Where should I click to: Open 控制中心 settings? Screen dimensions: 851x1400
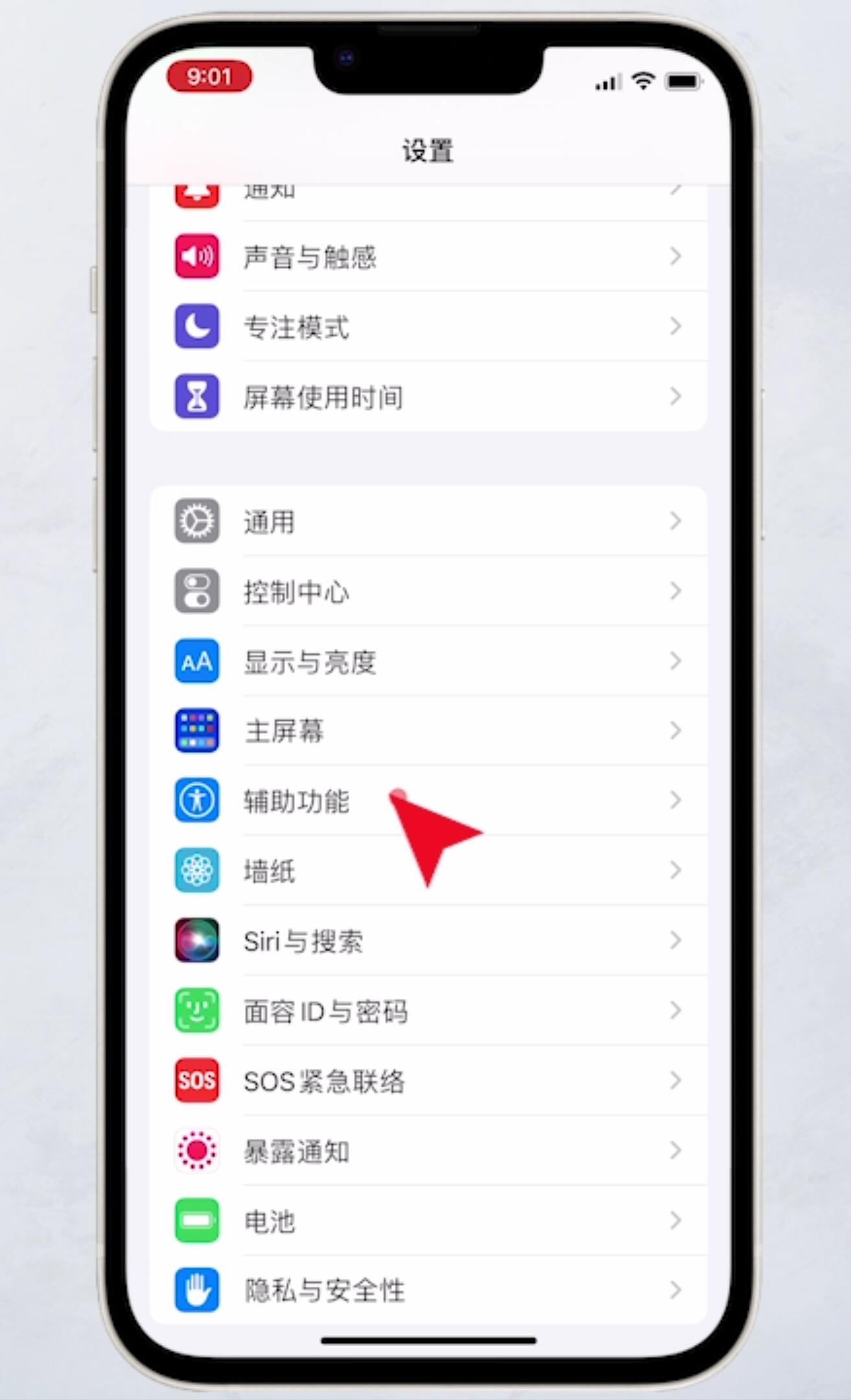pos(428,591)
